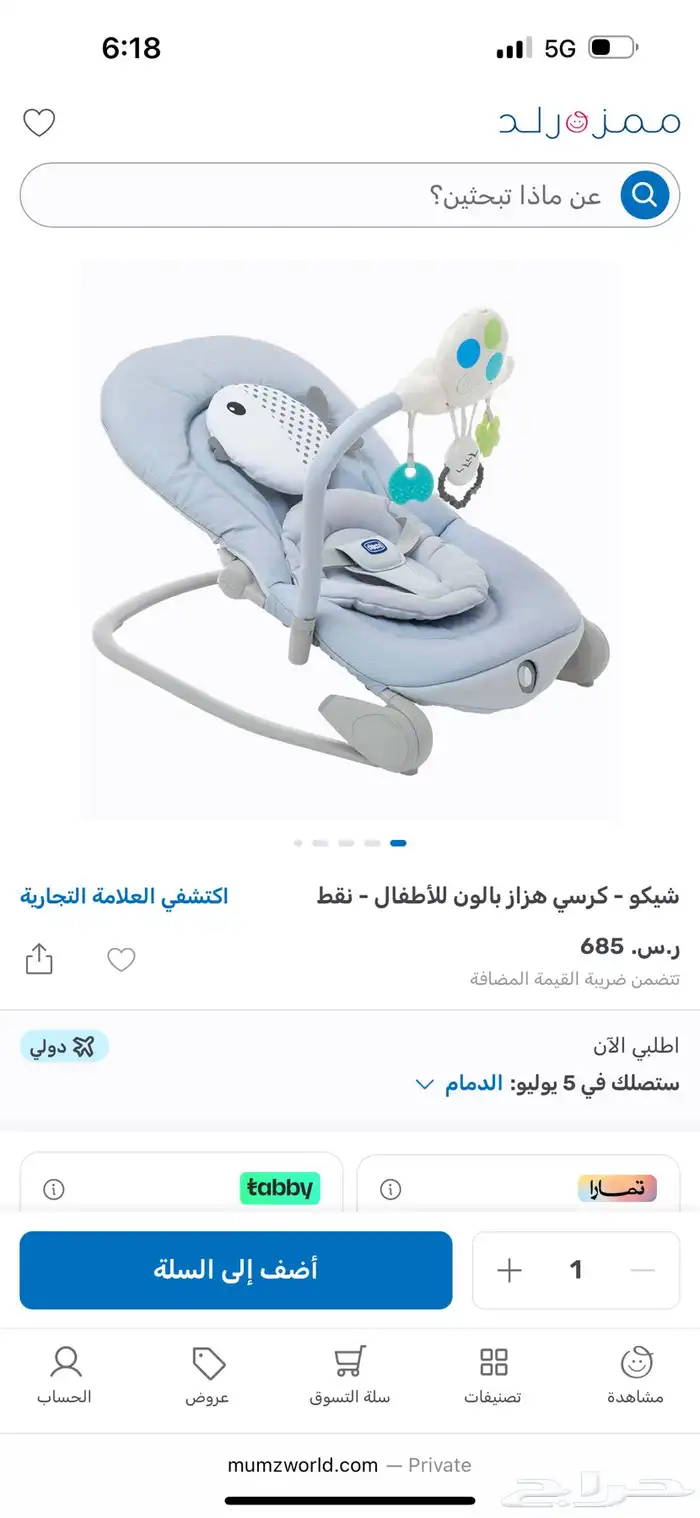Open the wishlist heart in header
Screen dimensions: 700x1518
pyautogui.click(x=39, y=123)
